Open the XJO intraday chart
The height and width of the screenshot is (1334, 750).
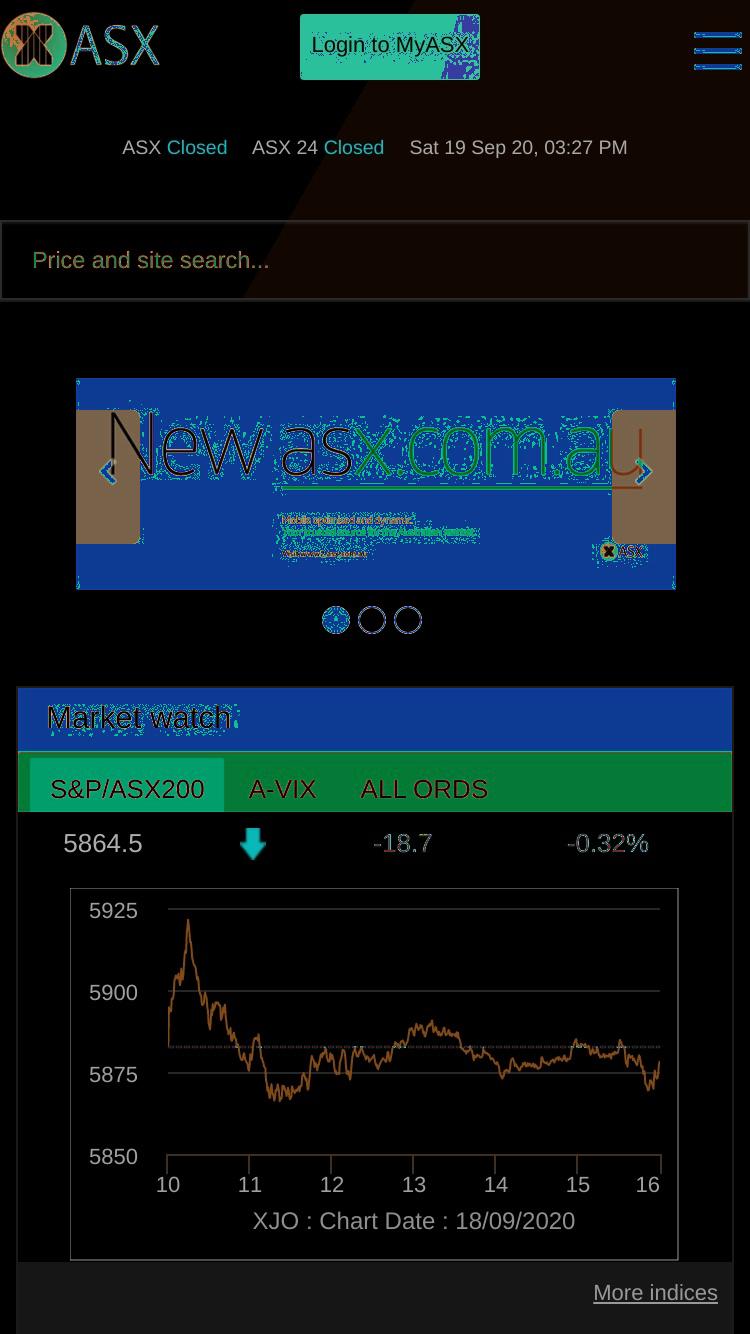(x=374, y=1073)
